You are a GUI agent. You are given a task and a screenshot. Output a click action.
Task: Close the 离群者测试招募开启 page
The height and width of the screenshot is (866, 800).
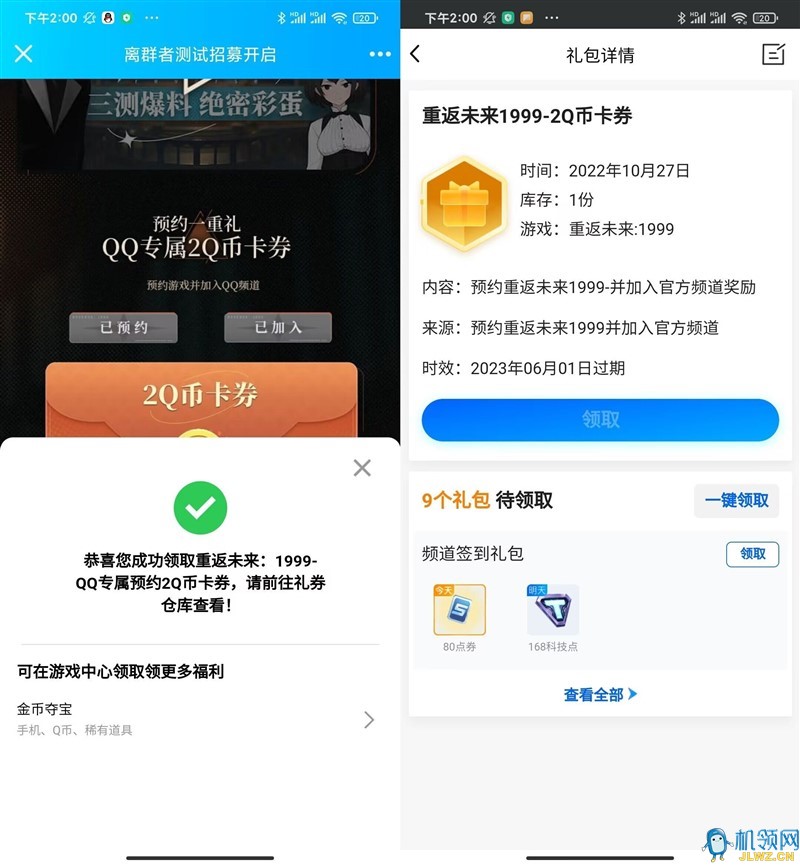coord(23,54)
